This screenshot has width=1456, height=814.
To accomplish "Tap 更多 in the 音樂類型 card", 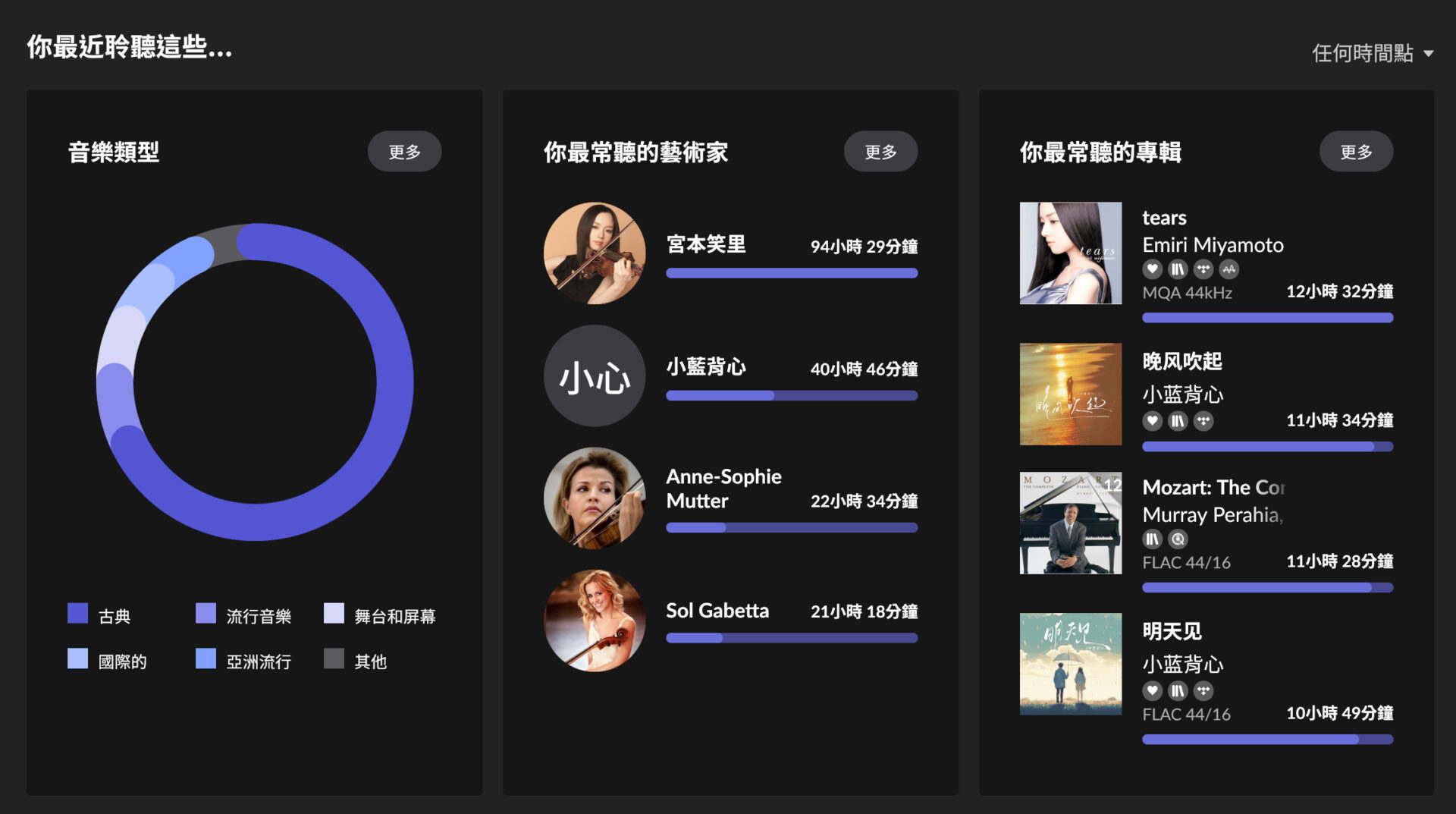I will [x=404, y=152].
